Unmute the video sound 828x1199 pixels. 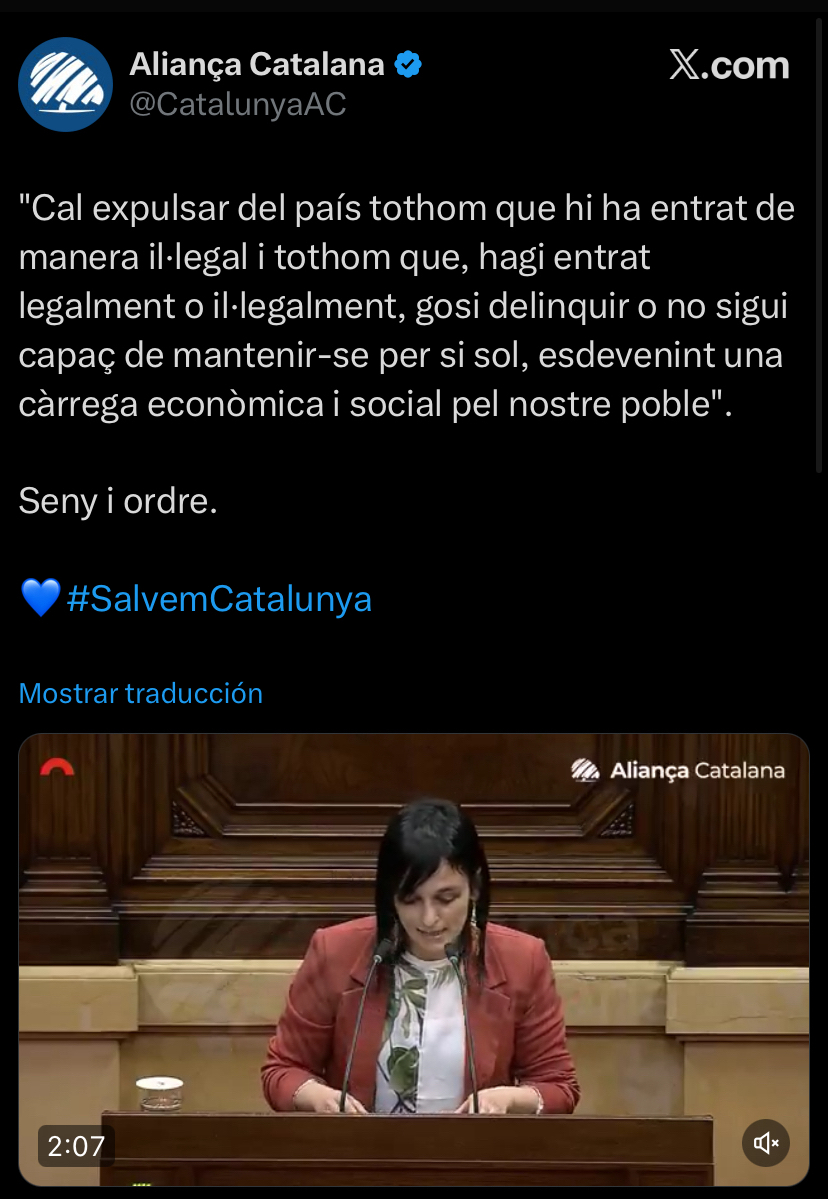pos(766,1143)
